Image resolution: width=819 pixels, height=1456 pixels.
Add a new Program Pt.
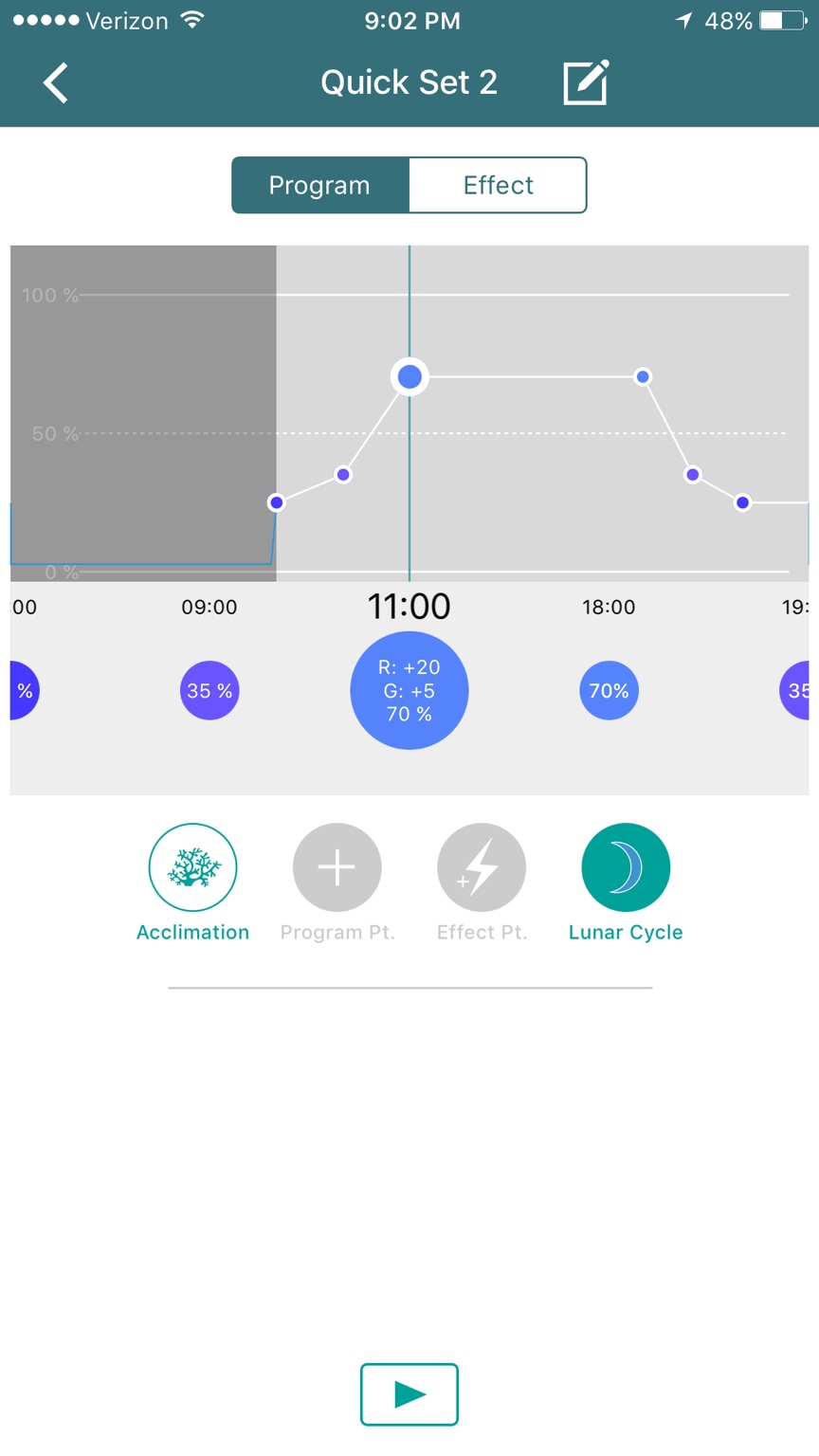click(337, 868)
